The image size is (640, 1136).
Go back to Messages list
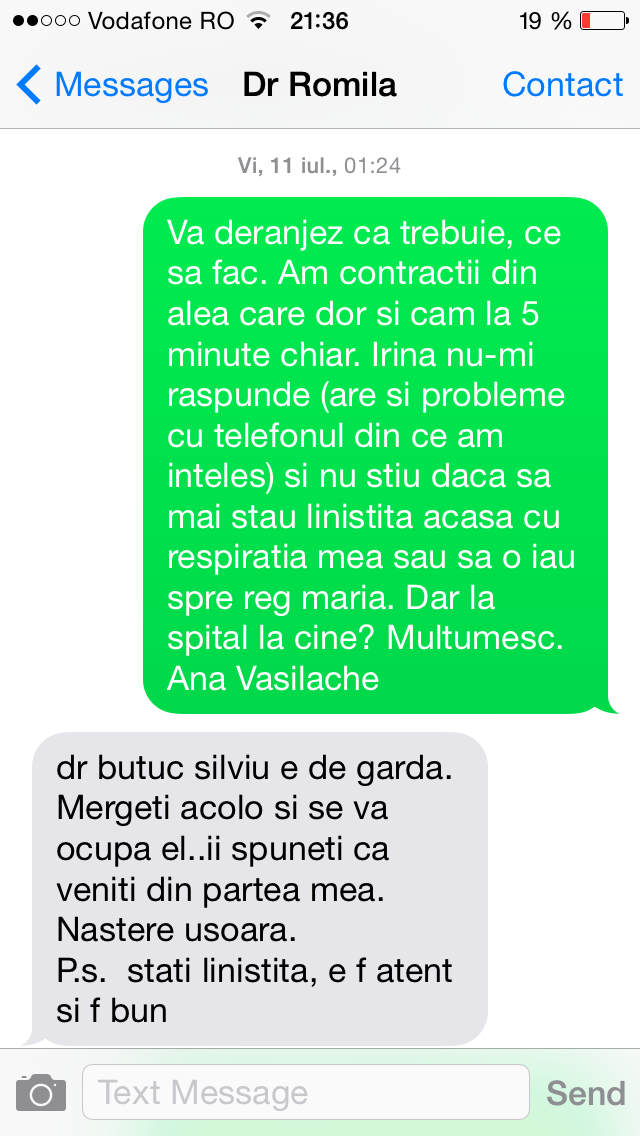112,85
